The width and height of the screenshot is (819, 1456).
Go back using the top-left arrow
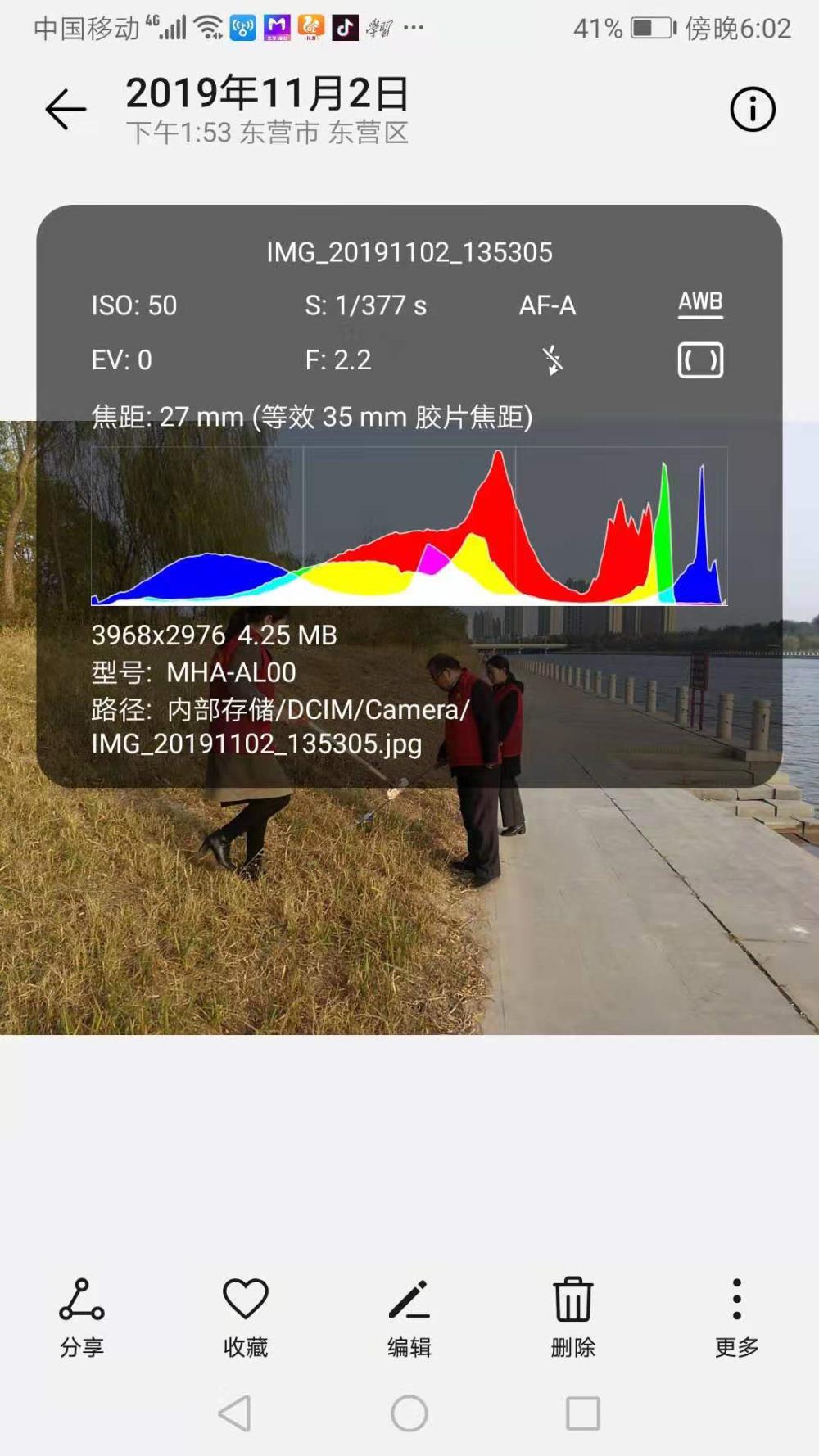(66, 110)
